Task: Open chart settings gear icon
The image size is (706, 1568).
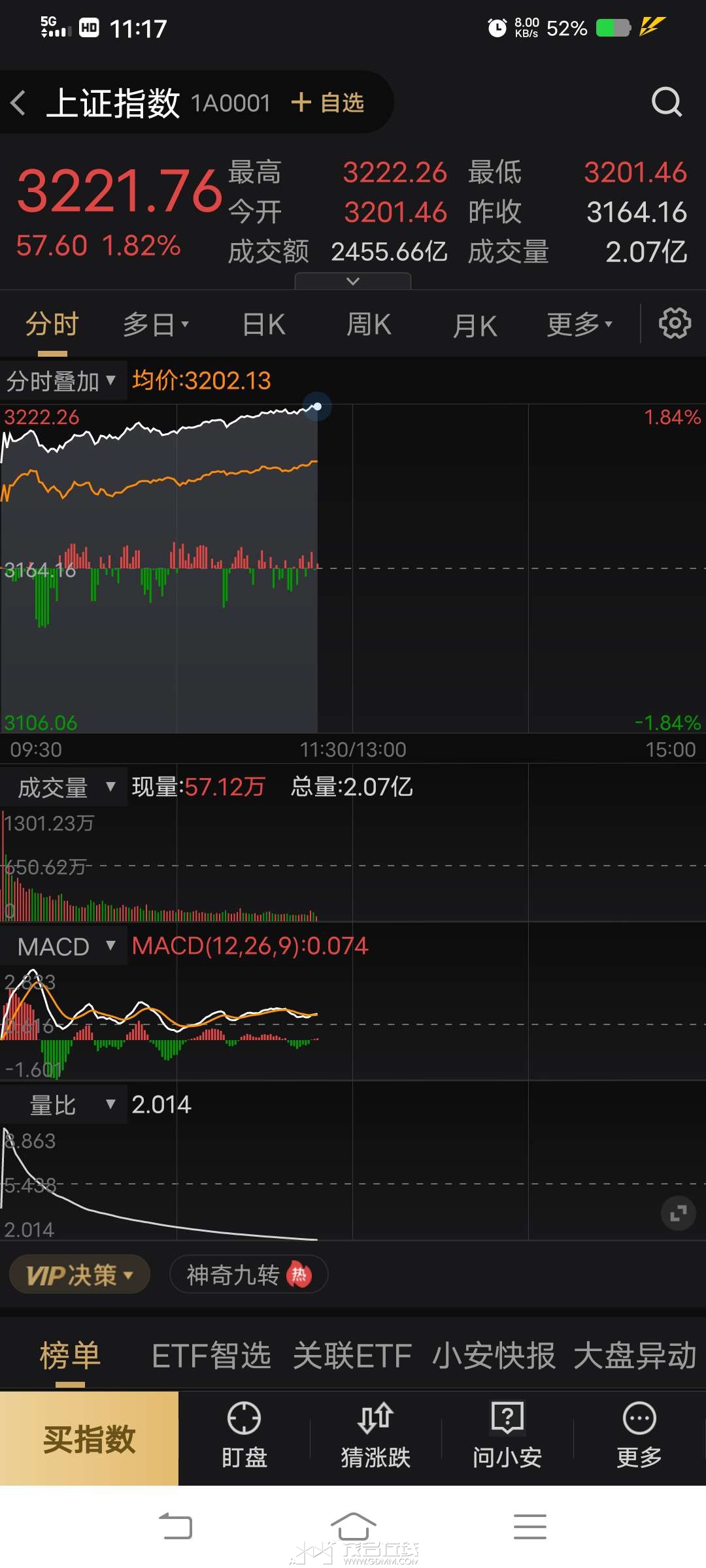Action: pos(675,323)
